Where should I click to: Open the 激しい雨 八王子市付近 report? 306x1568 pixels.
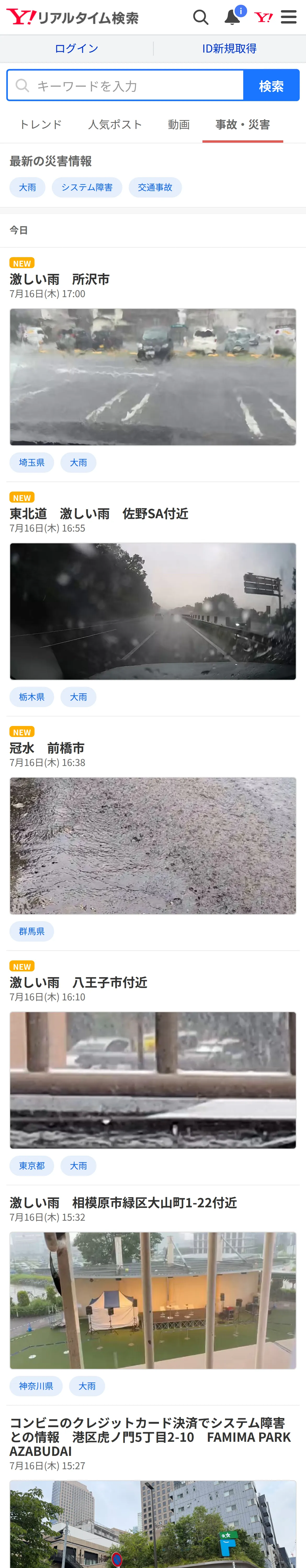pyautogui.click(x=78, y=982)
